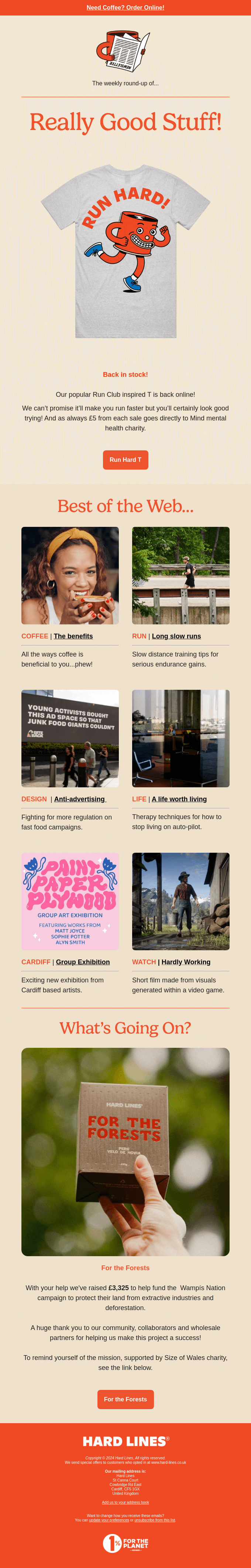Screen dimensions: 251x1568
Task: Tap the For the Forests button
Action: tap(125, 1400)
